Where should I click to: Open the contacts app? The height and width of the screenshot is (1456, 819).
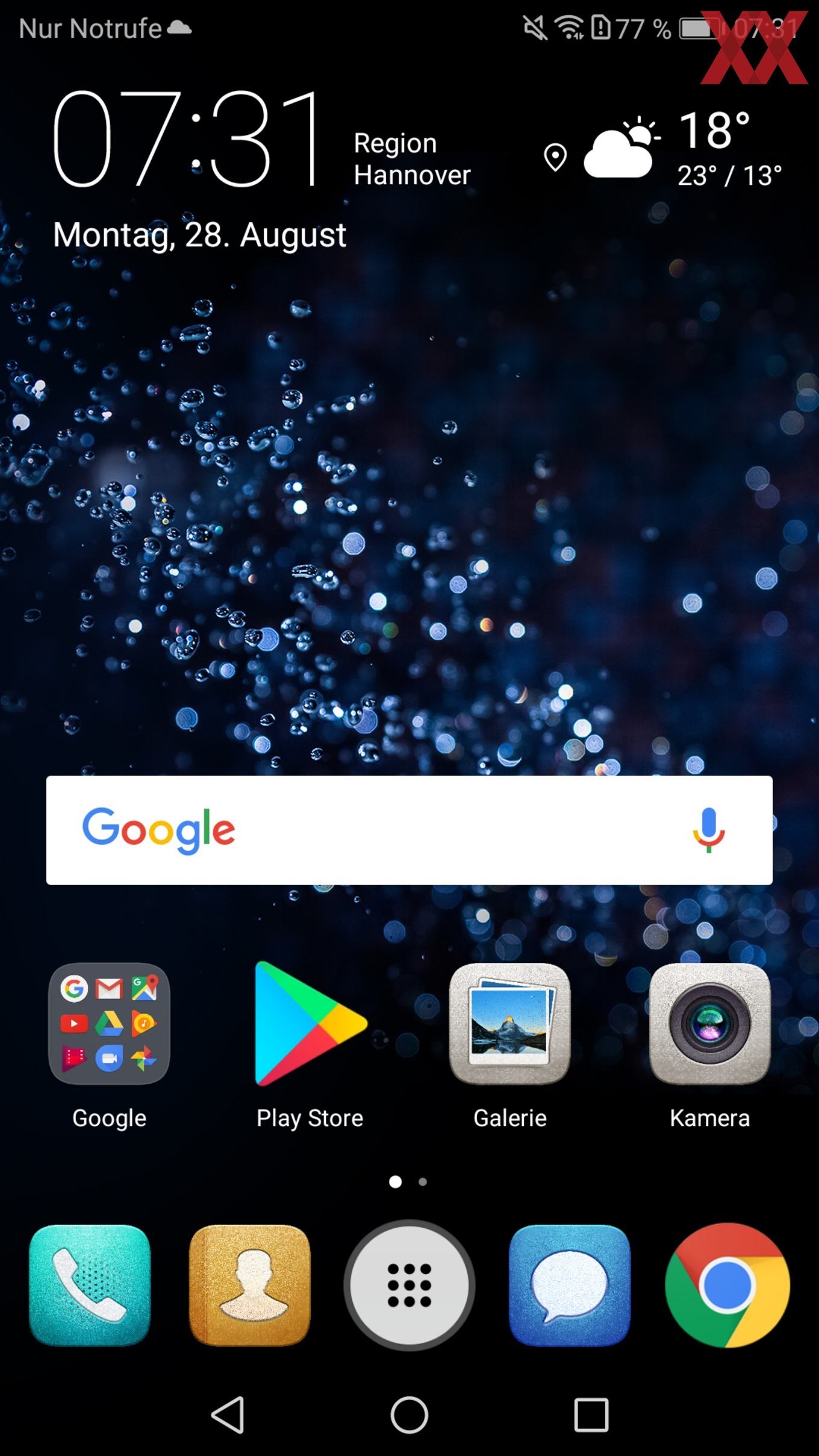coord(250,1285)
